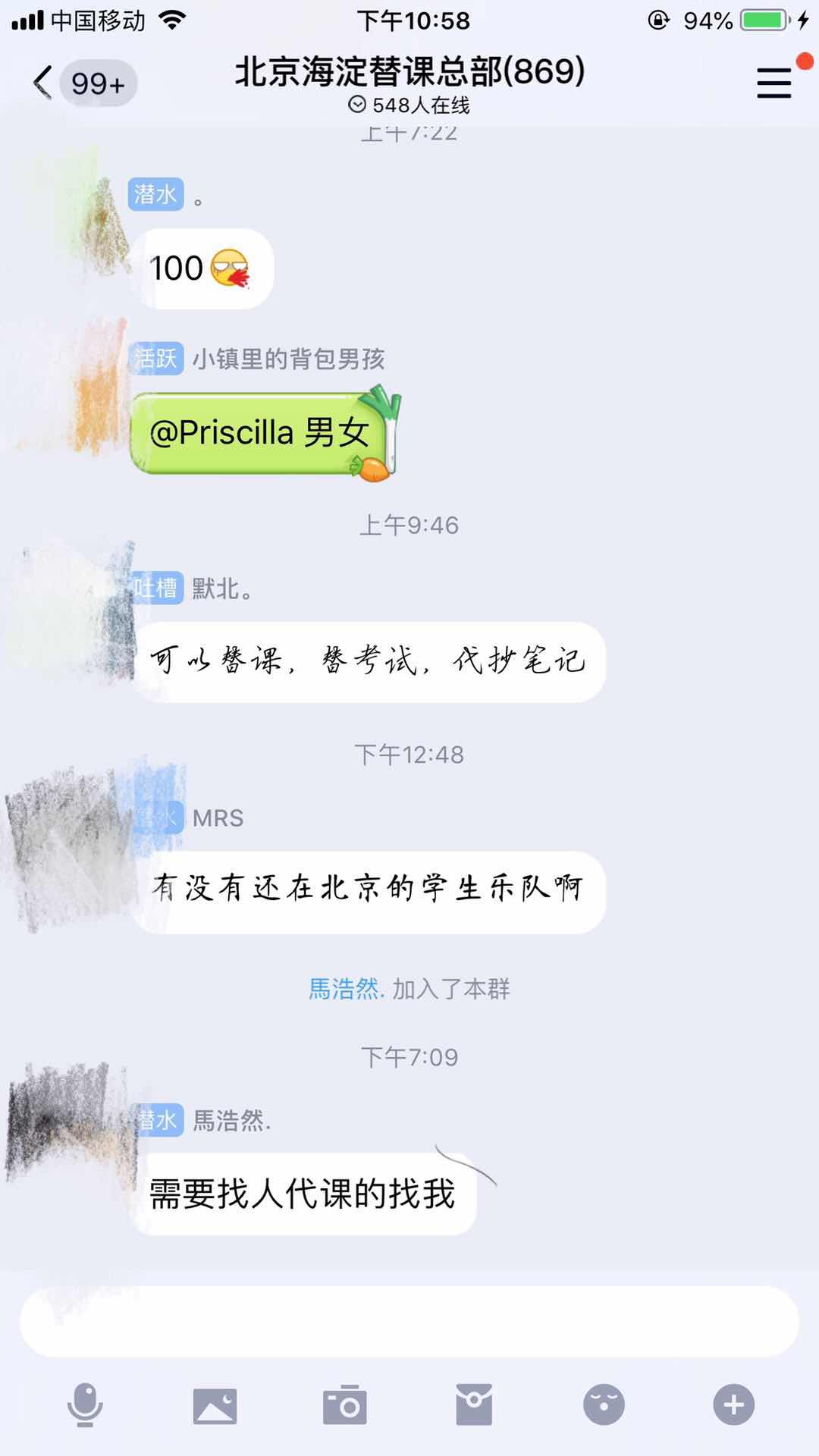819x1456 pixels.
Task: Record a voice message with the microphone
Action: pos(85,1404)
